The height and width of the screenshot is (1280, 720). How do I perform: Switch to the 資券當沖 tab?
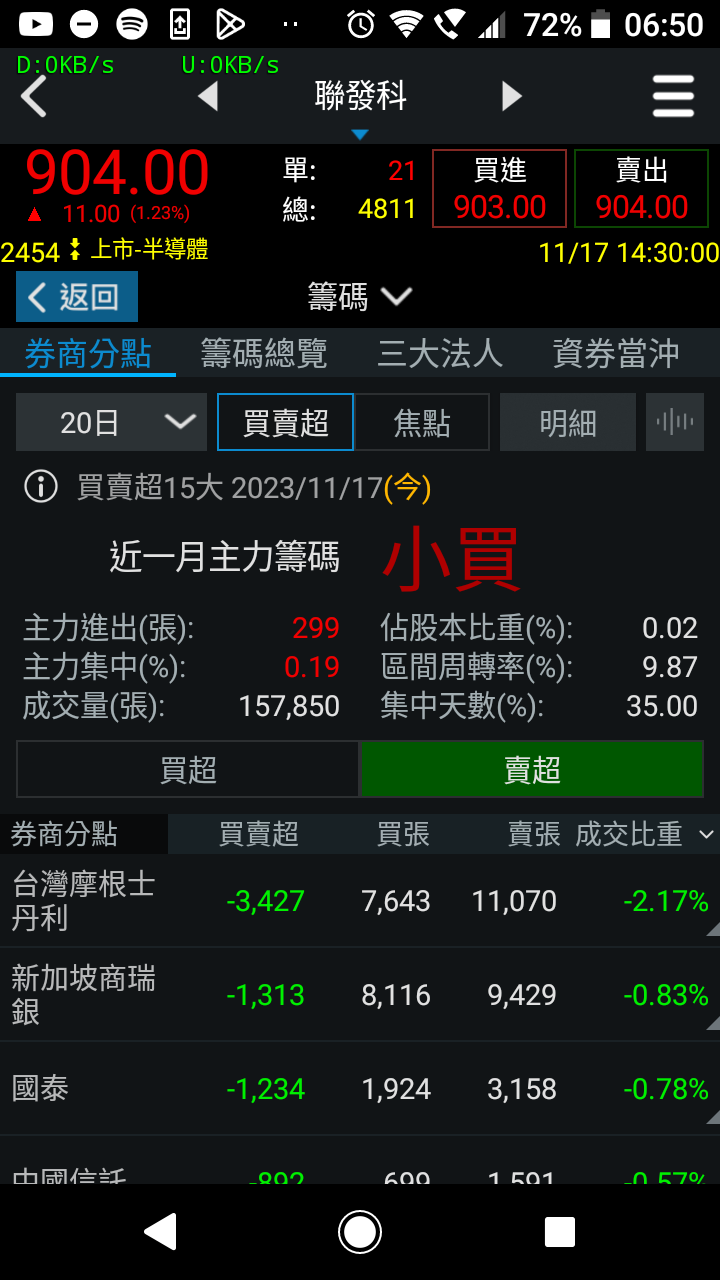tap(616, 353)
